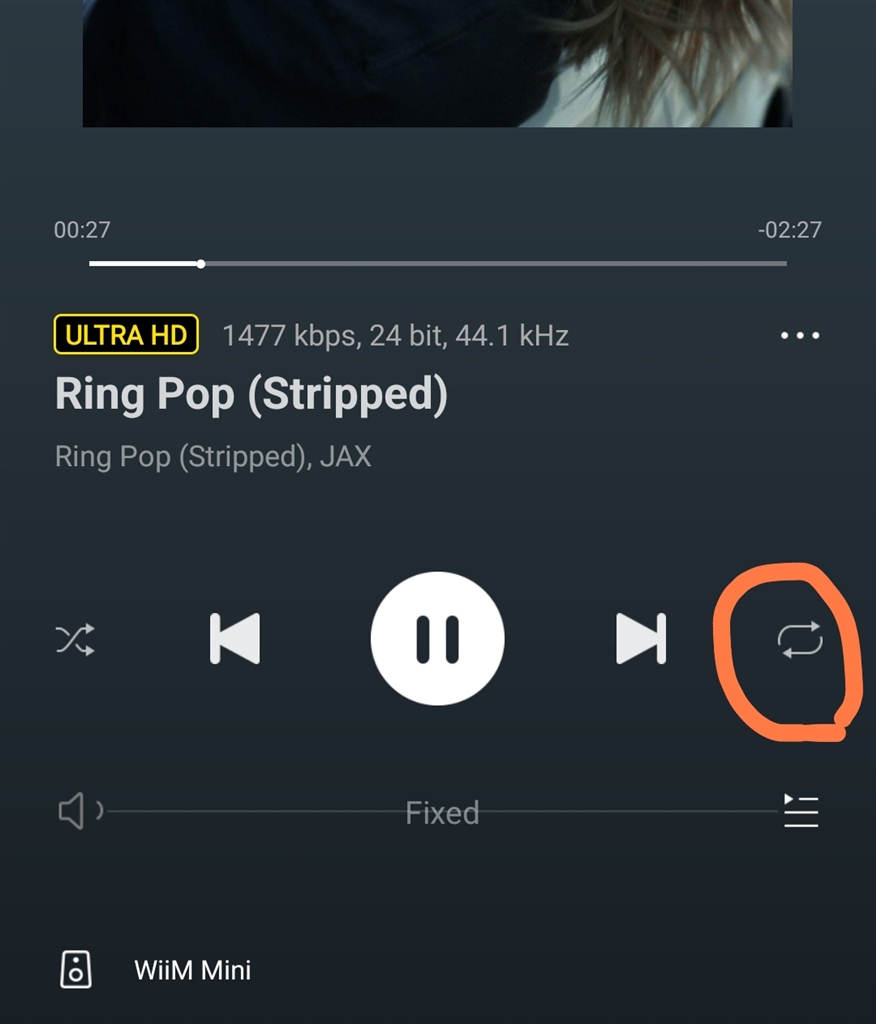Tap the volume speaker icon
Screen dimensions: 876x1024
click(x=73, y=811)
